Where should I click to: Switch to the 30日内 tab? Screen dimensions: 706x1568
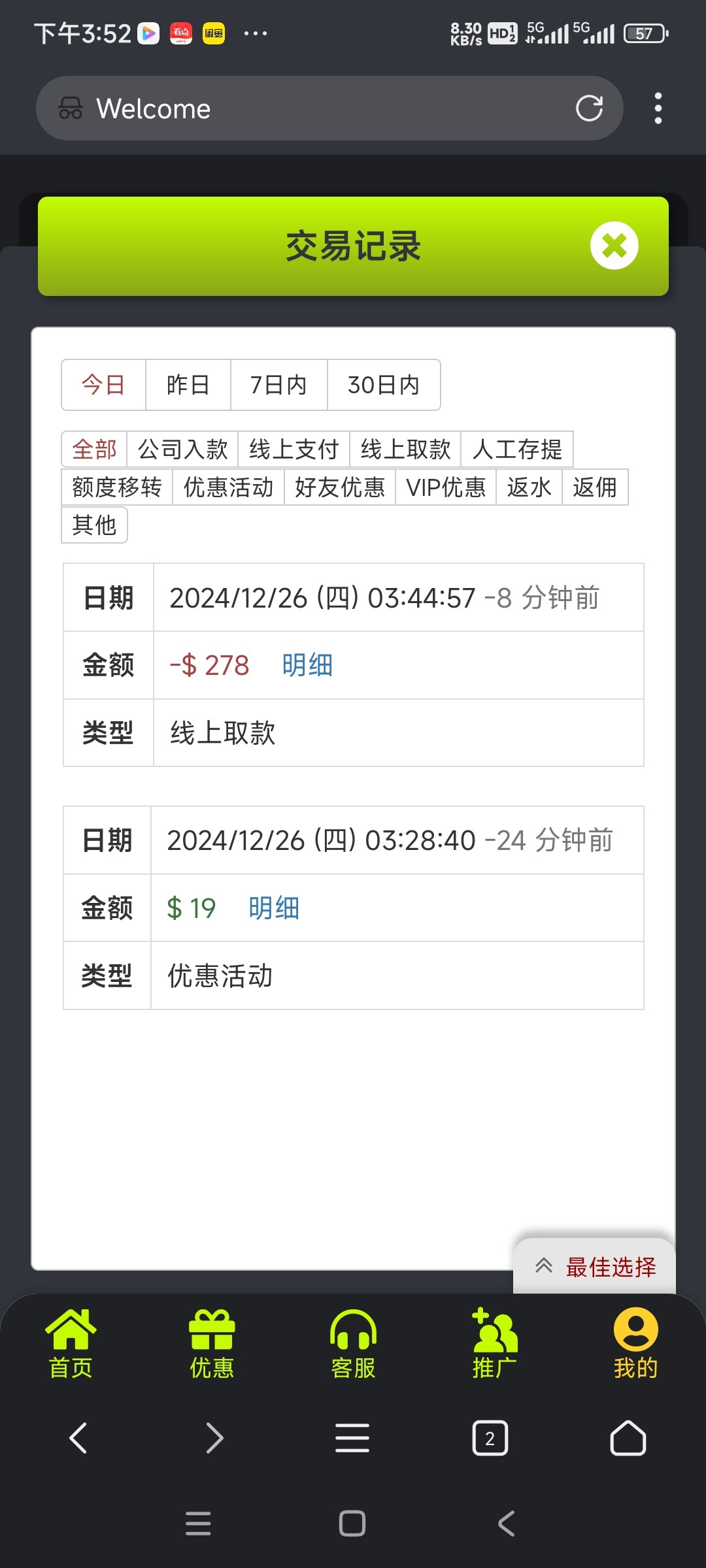pos(384,385)
